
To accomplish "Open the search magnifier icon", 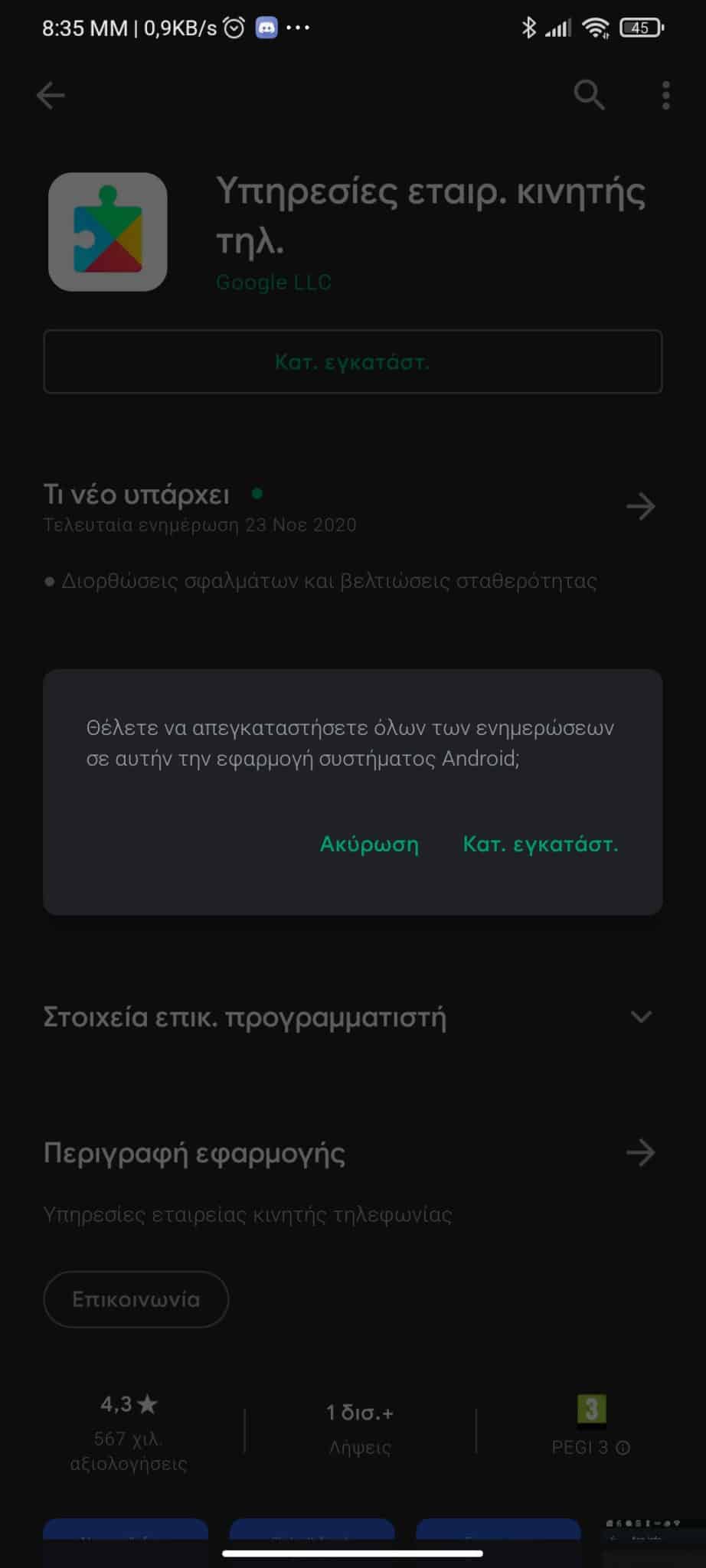I will (589, 95).
